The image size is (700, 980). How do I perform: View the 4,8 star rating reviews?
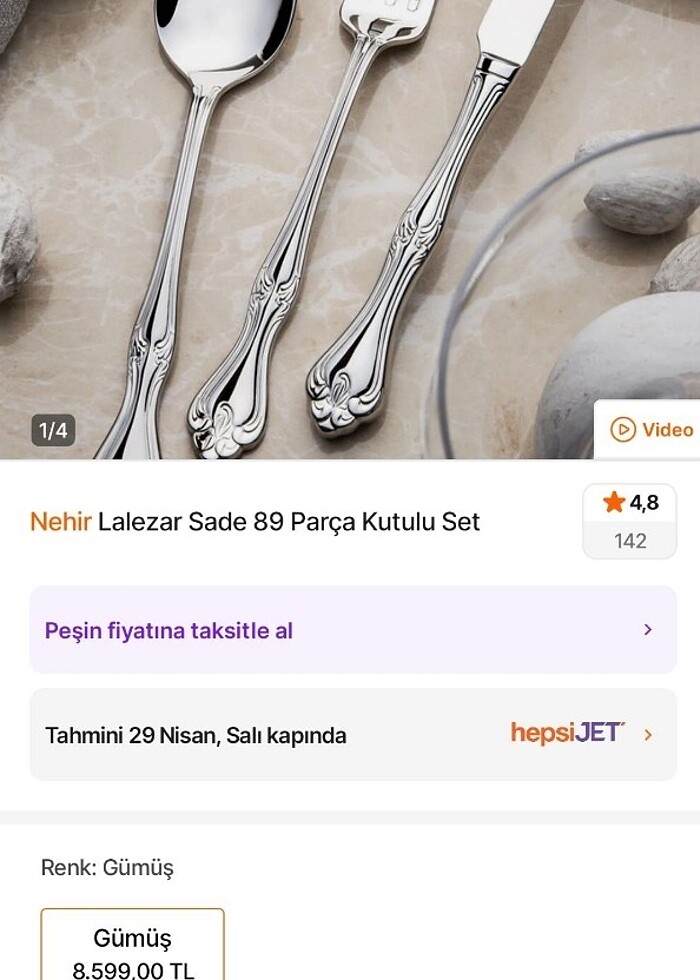(630, 521)
